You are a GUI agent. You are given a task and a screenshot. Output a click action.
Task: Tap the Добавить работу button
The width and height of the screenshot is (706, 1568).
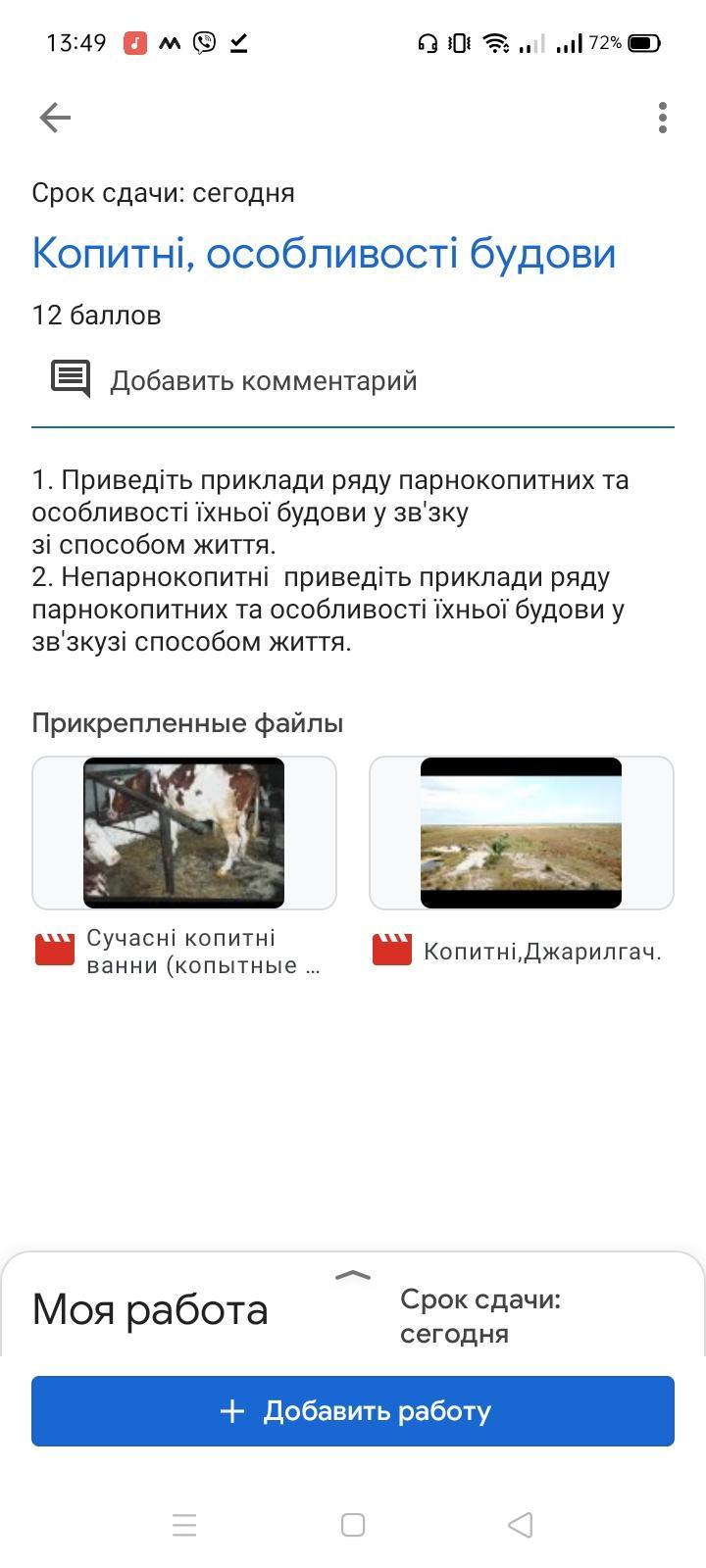point(353,1411)
